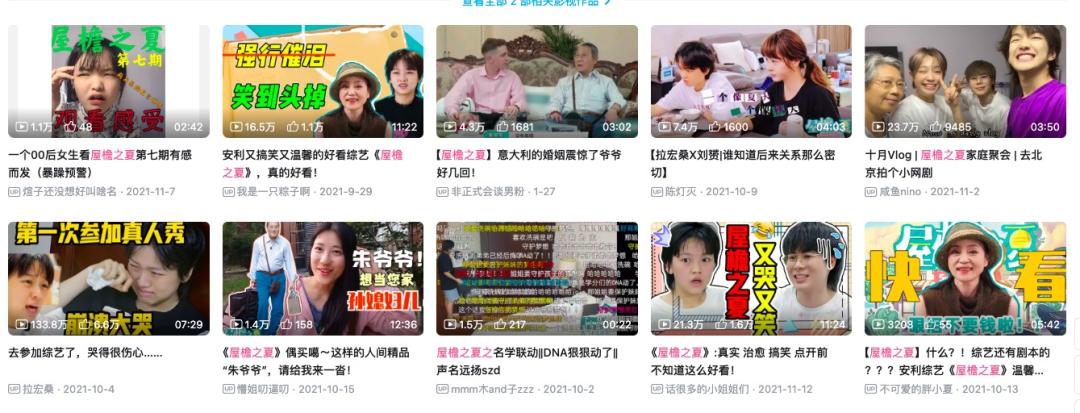1080x413 pixels.
Task: Open uploader 拉宏桑 profile
Action: pyautogui.click(x=41, y=388)
